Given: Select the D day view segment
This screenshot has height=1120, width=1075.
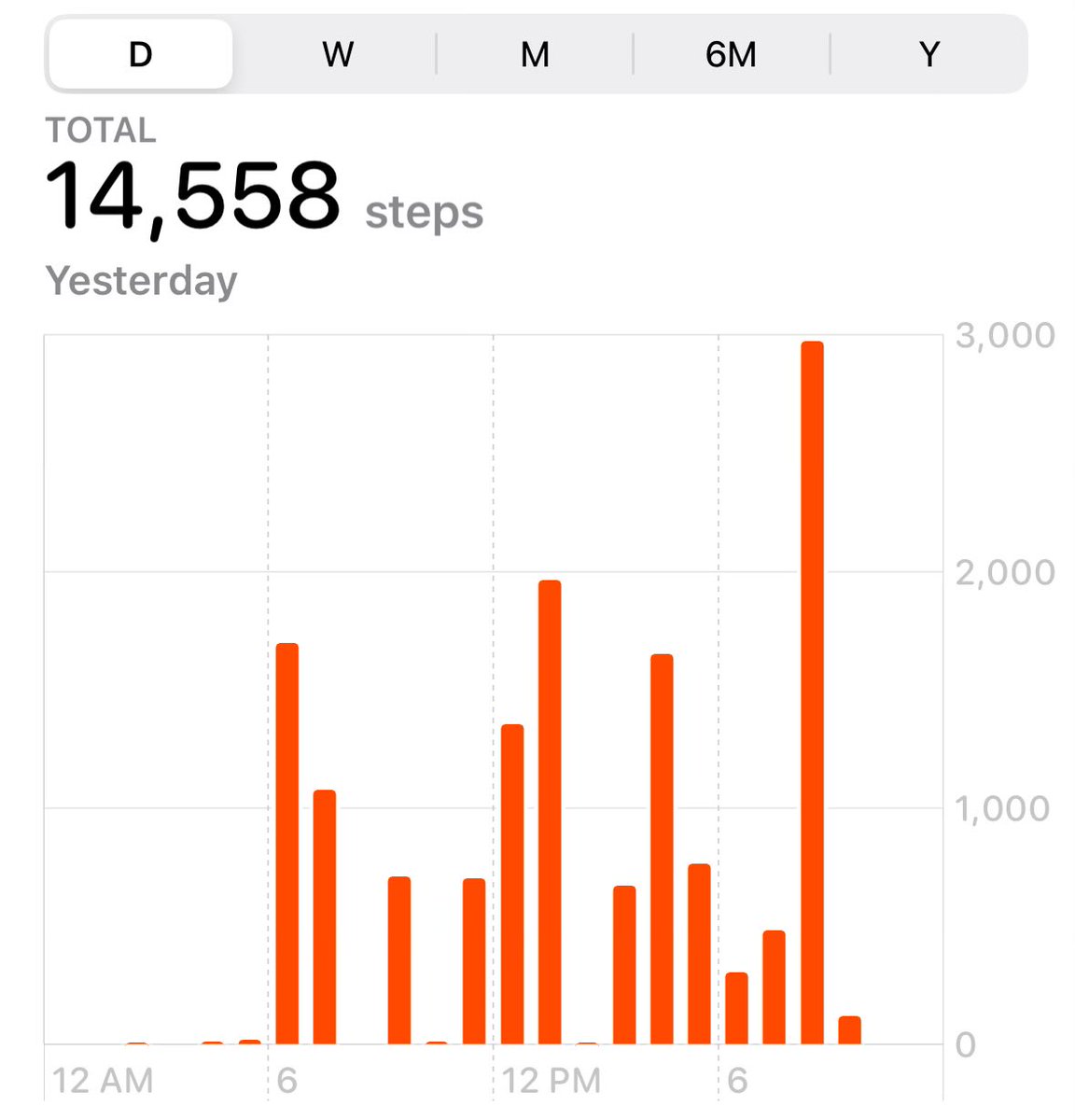Looking at the screenshot, I should point(140,54).
